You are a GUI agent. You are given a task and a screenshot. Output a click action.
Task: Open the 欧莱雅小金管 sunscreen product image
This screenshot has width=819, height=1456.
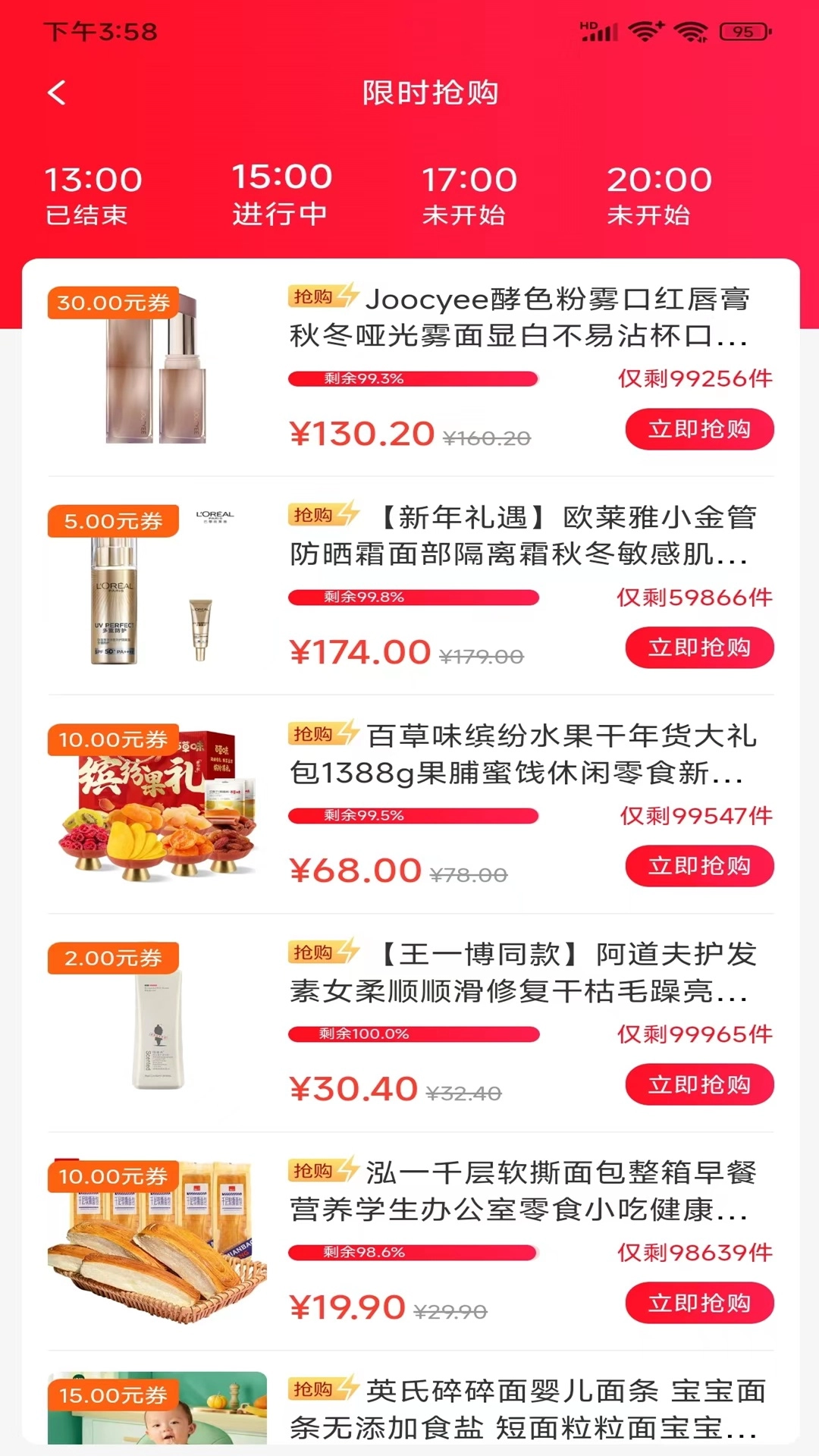pyautogui.click(x=157, y=586)
